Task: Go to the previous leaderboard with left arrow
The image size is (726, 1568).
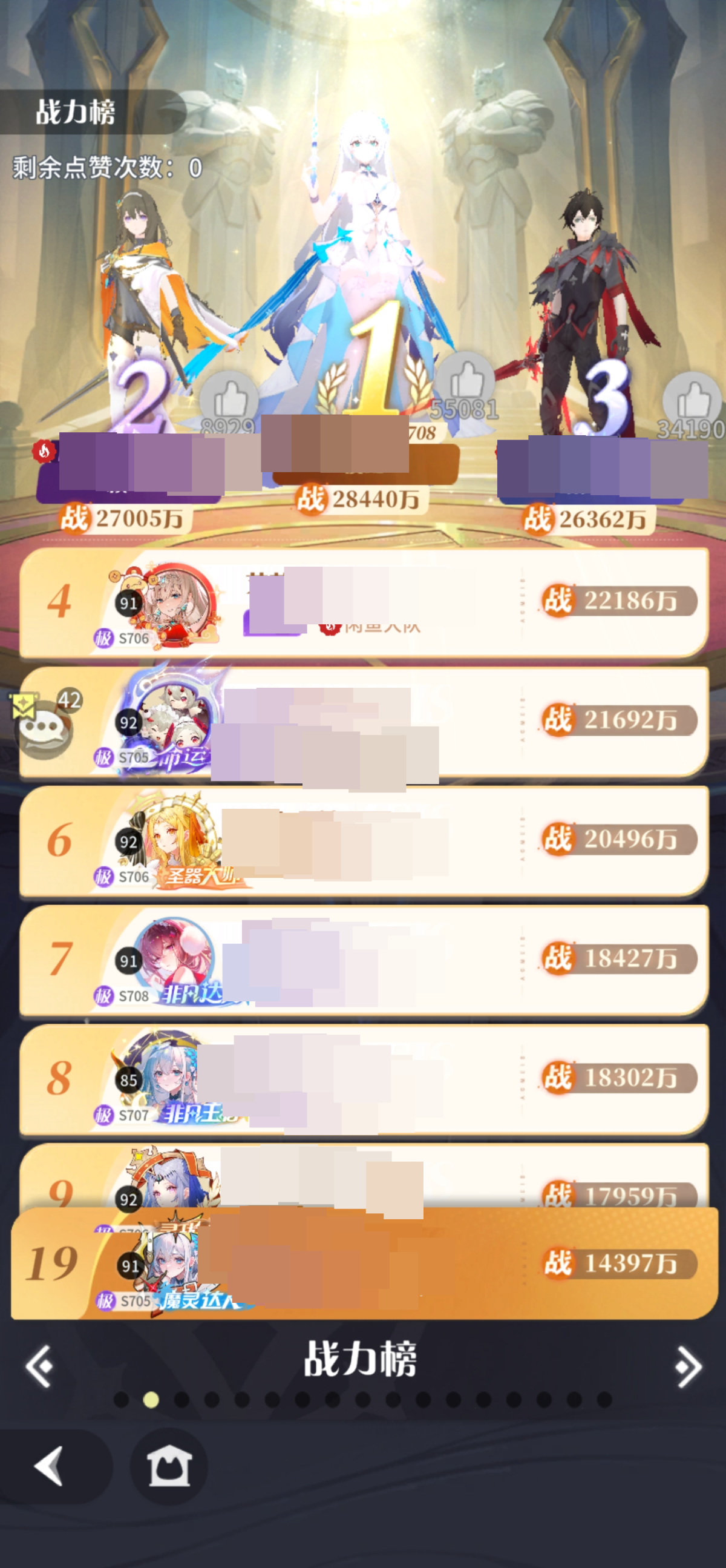Action: pos(40,1367)
